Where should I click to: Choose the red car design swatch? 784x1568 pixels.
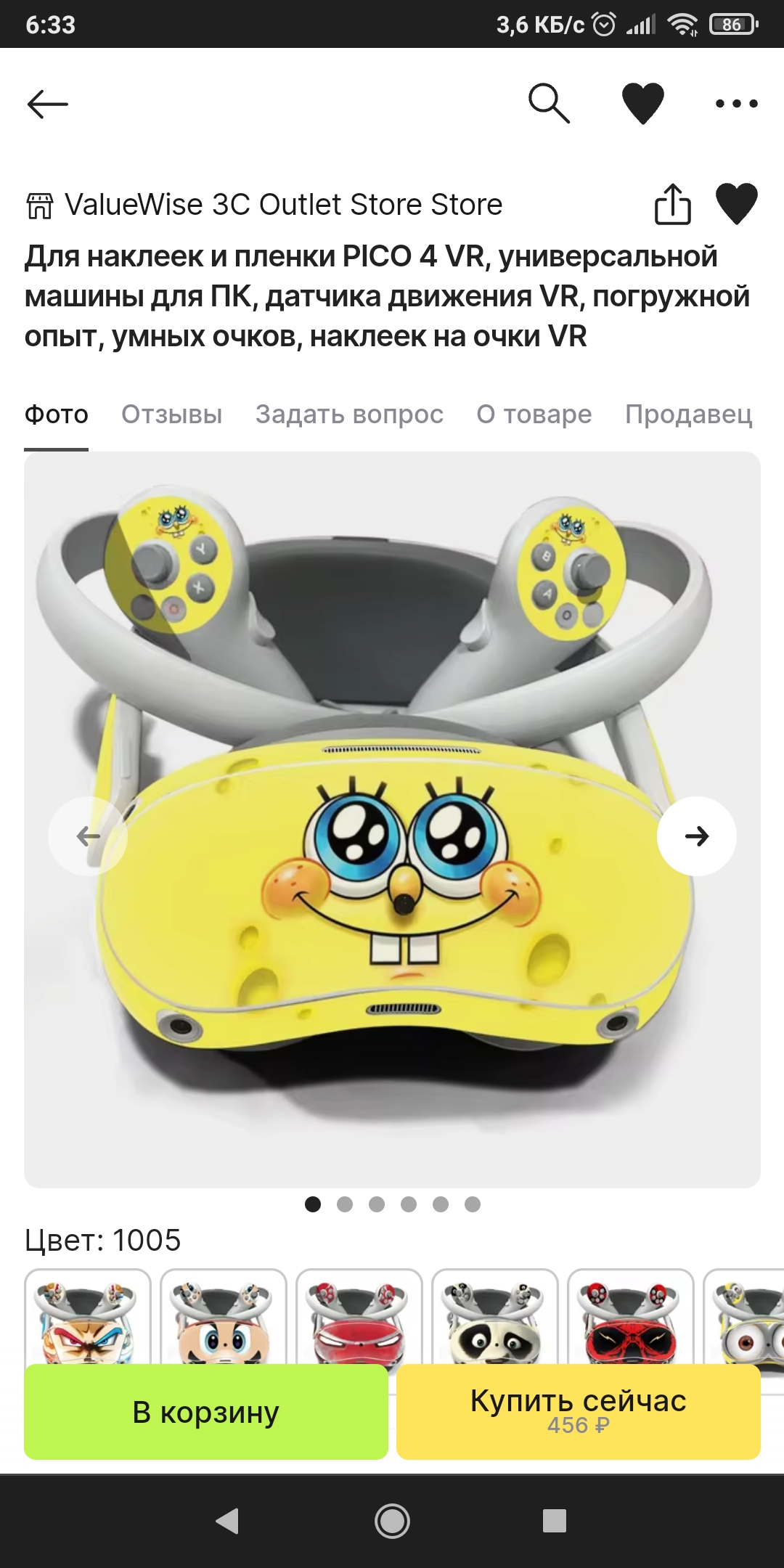tap(359, 1318)
